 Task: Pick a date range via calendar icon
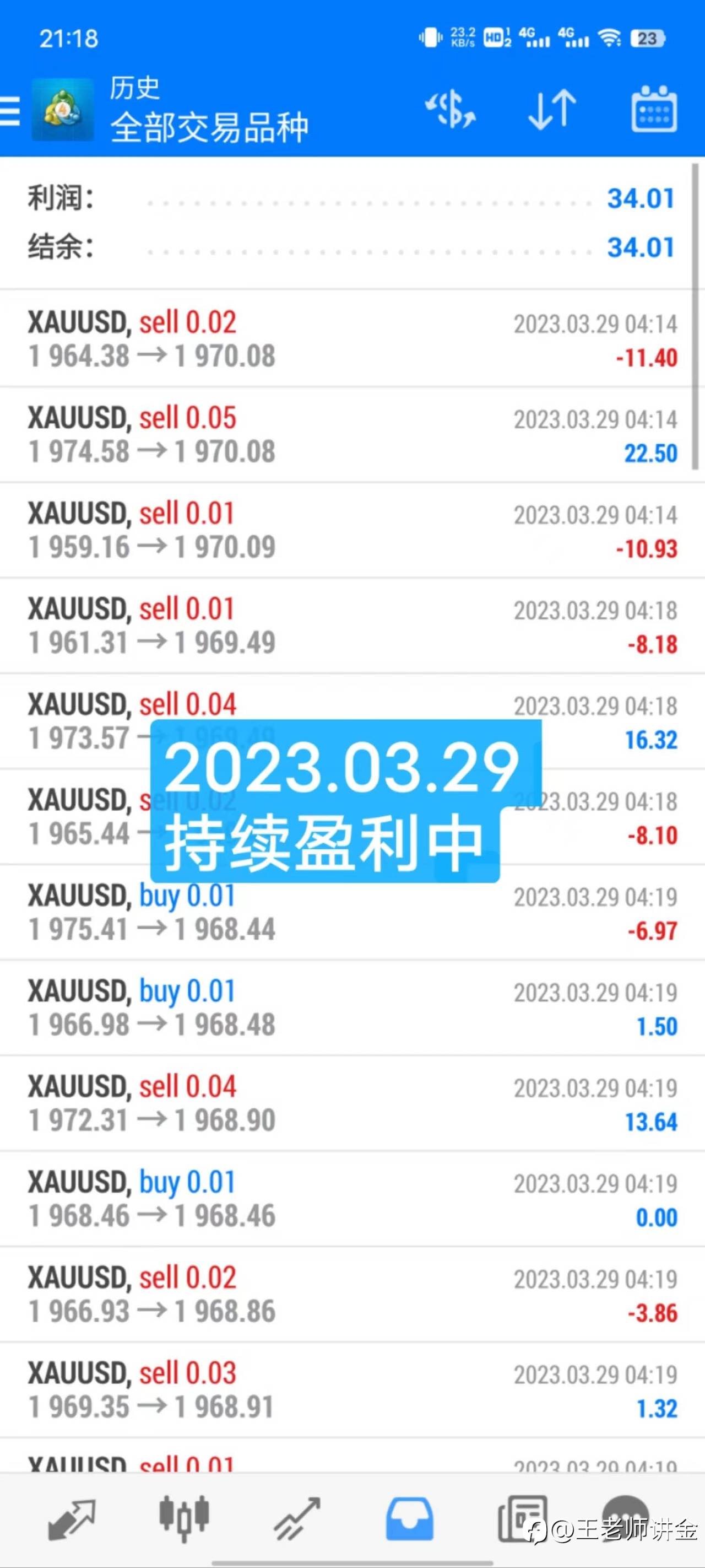pos(654,109)
